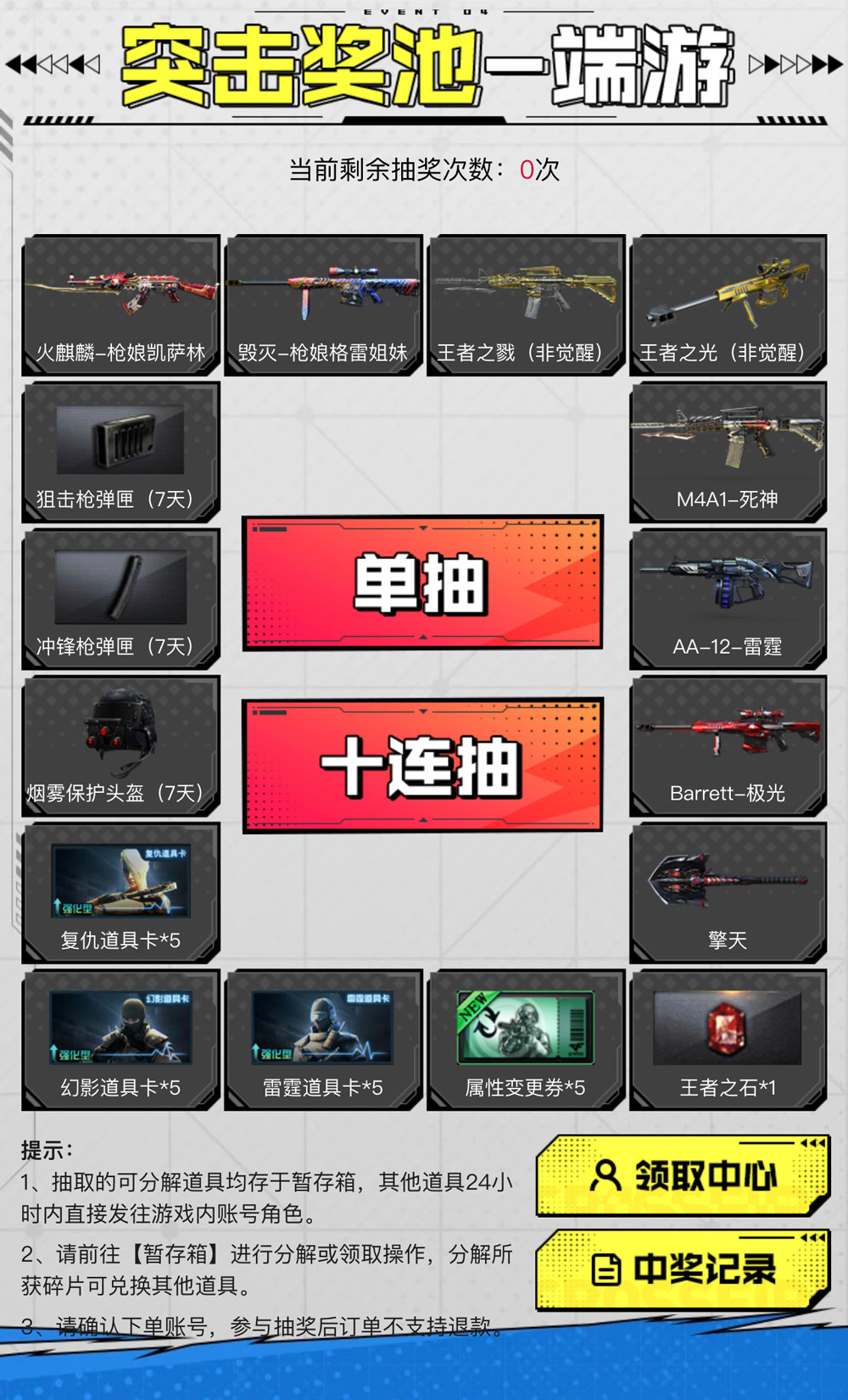Screen dimensions: 848x1400
Task: Select the 火麒麟-枪娘凯萨林 prize icon
Action: (x=121, y=293)
